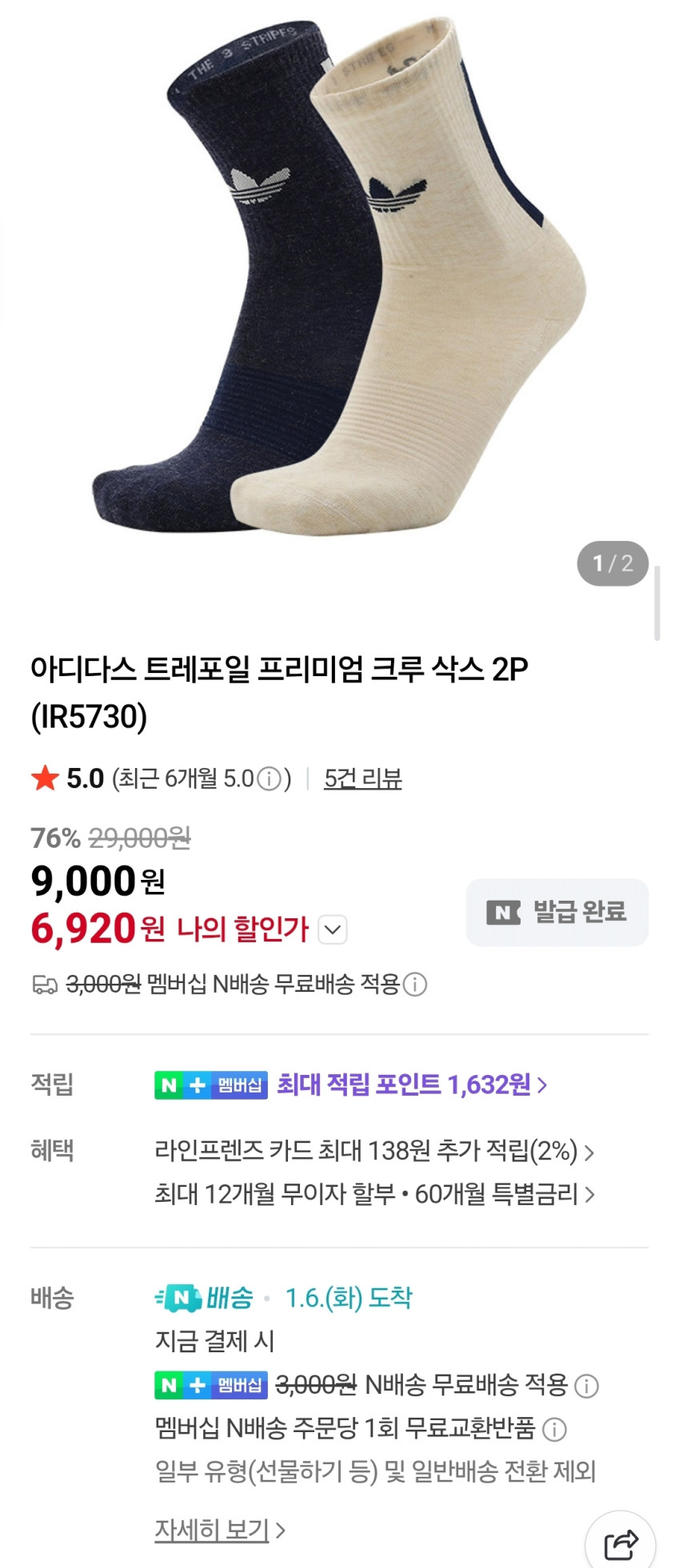The height and width of the screenshot is (1568, 679).
Task: Open 라인프렌즈 카드 추가 적립 benefit
Action: click(x=374, y=1152)
